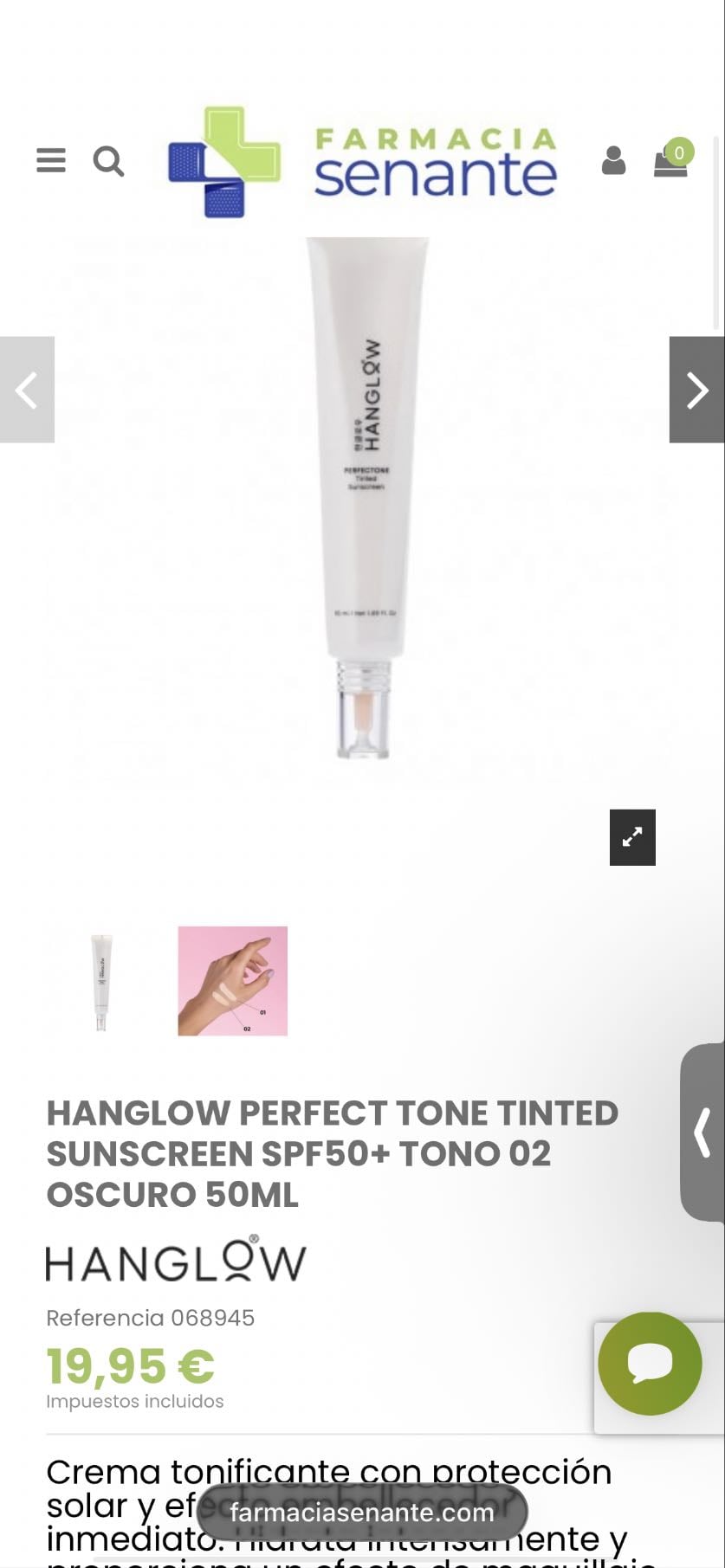
Task: Open the Hanglow brand page
Action: pyautogui.click(x=176, y=1259)
